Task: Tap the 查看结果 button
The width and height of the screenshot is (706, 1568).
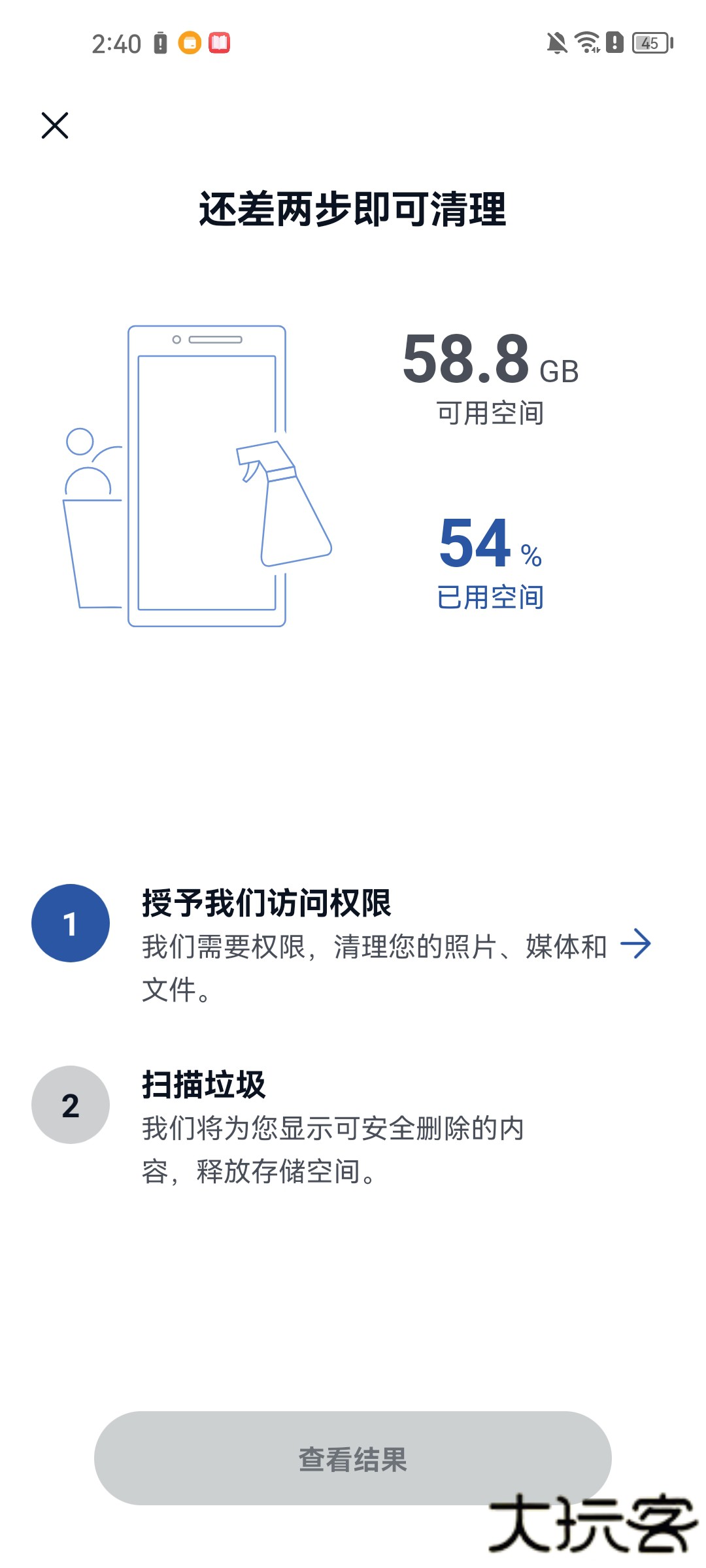Action: coord(352,1459)
